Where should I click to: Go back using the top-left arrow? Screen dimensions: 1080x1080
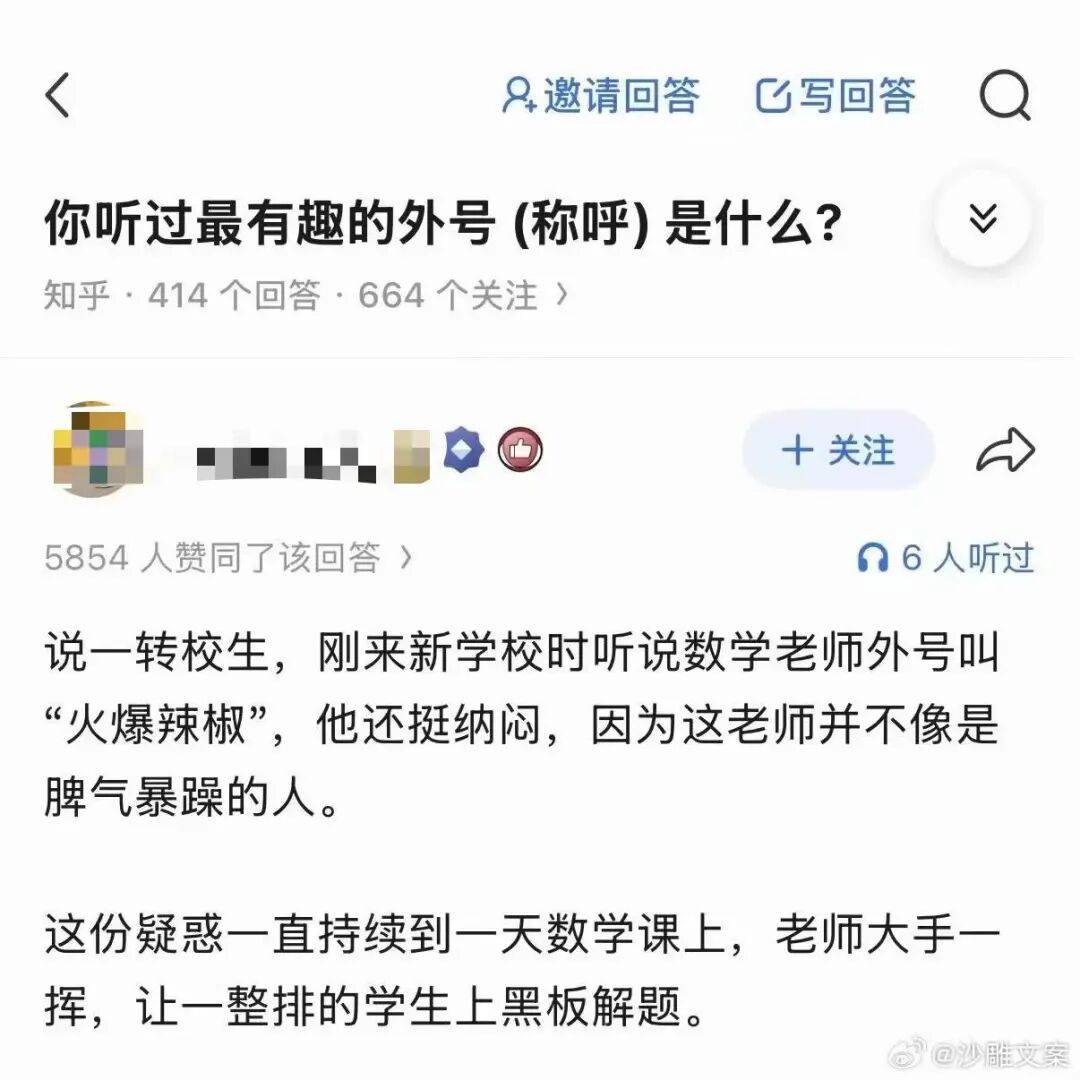coord(58,97)
